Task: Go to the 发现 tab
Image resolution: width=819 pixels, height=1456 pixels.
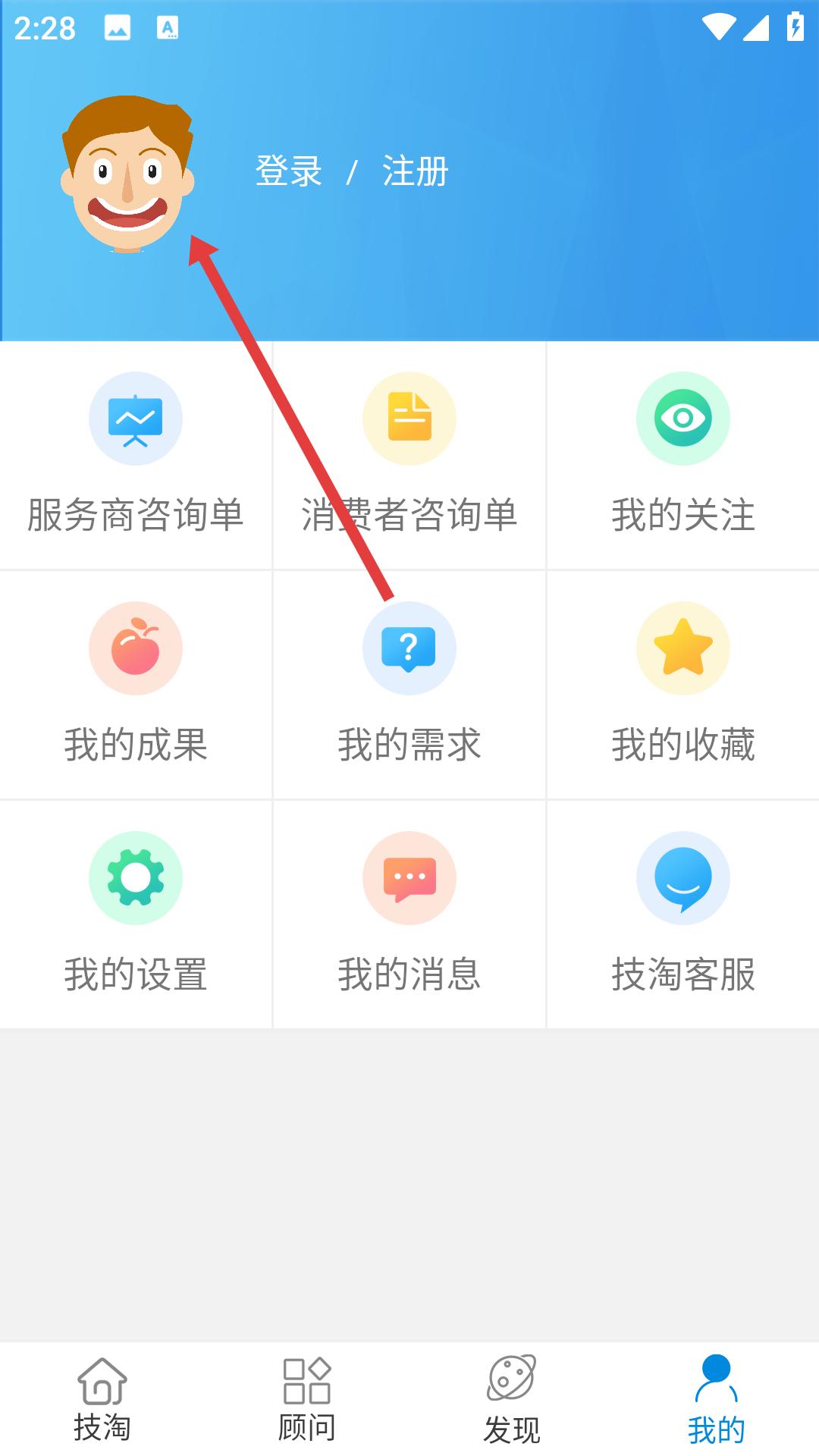Action: tap(512, 1400)
